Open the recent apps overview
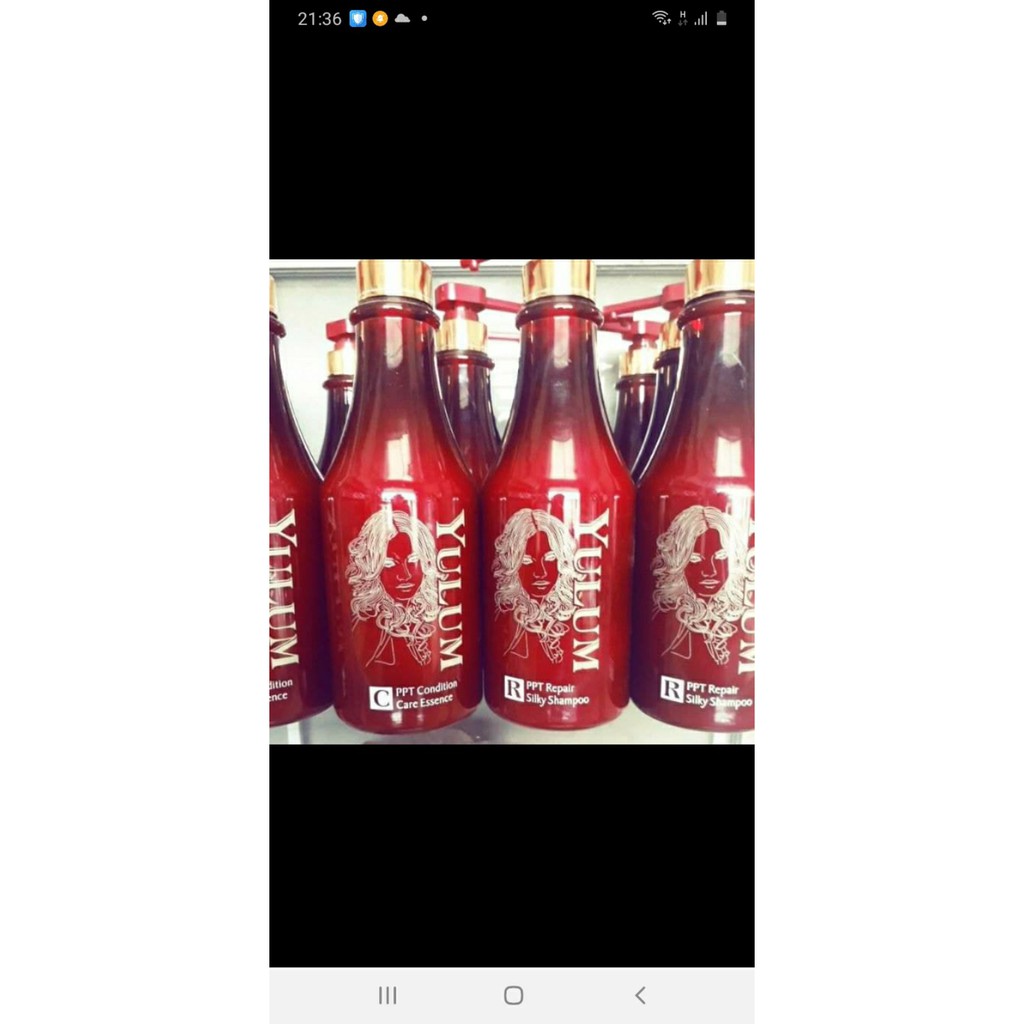This screenshot has height=1024, width=1024. 388,995
